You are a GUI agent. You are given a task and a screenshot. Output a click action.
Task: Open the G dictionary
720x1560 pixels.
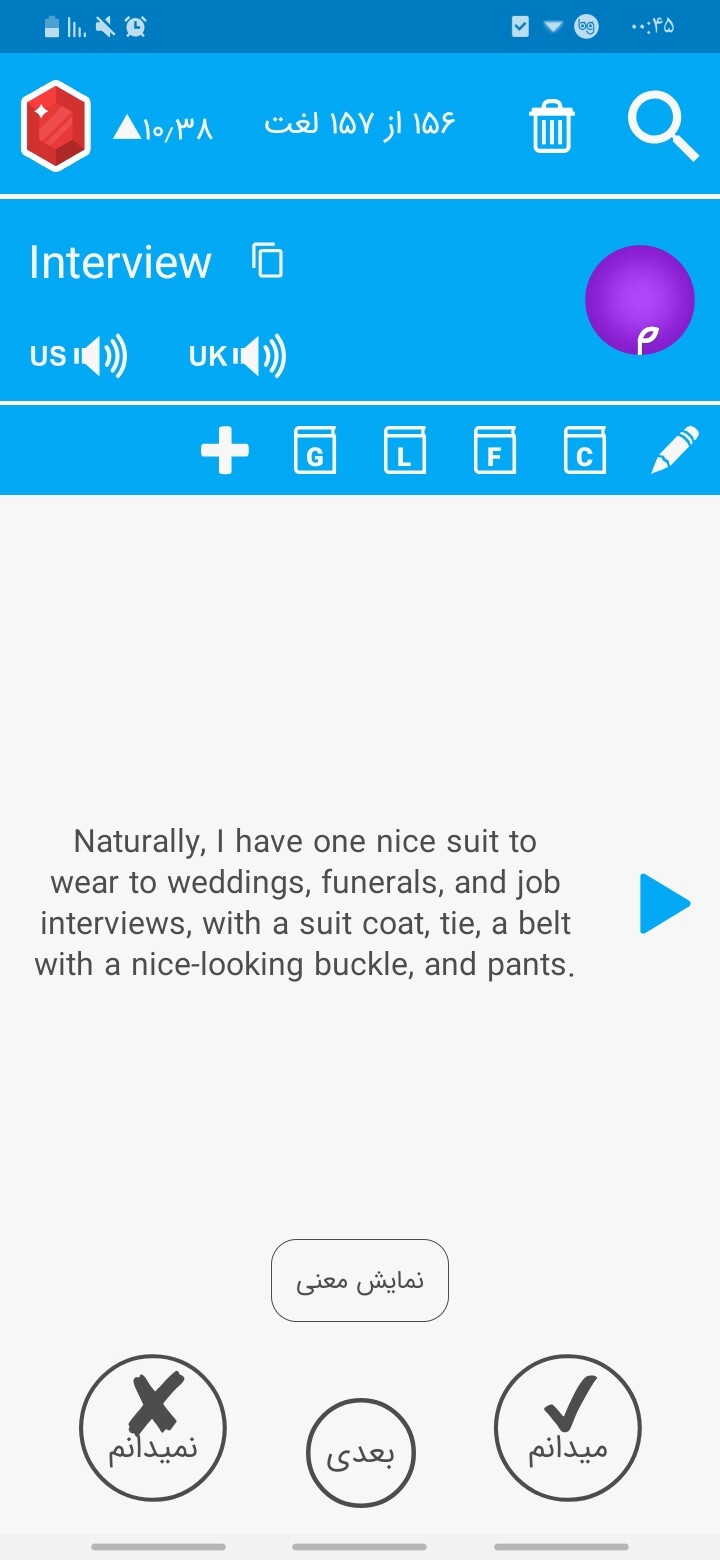click(315, 451)
